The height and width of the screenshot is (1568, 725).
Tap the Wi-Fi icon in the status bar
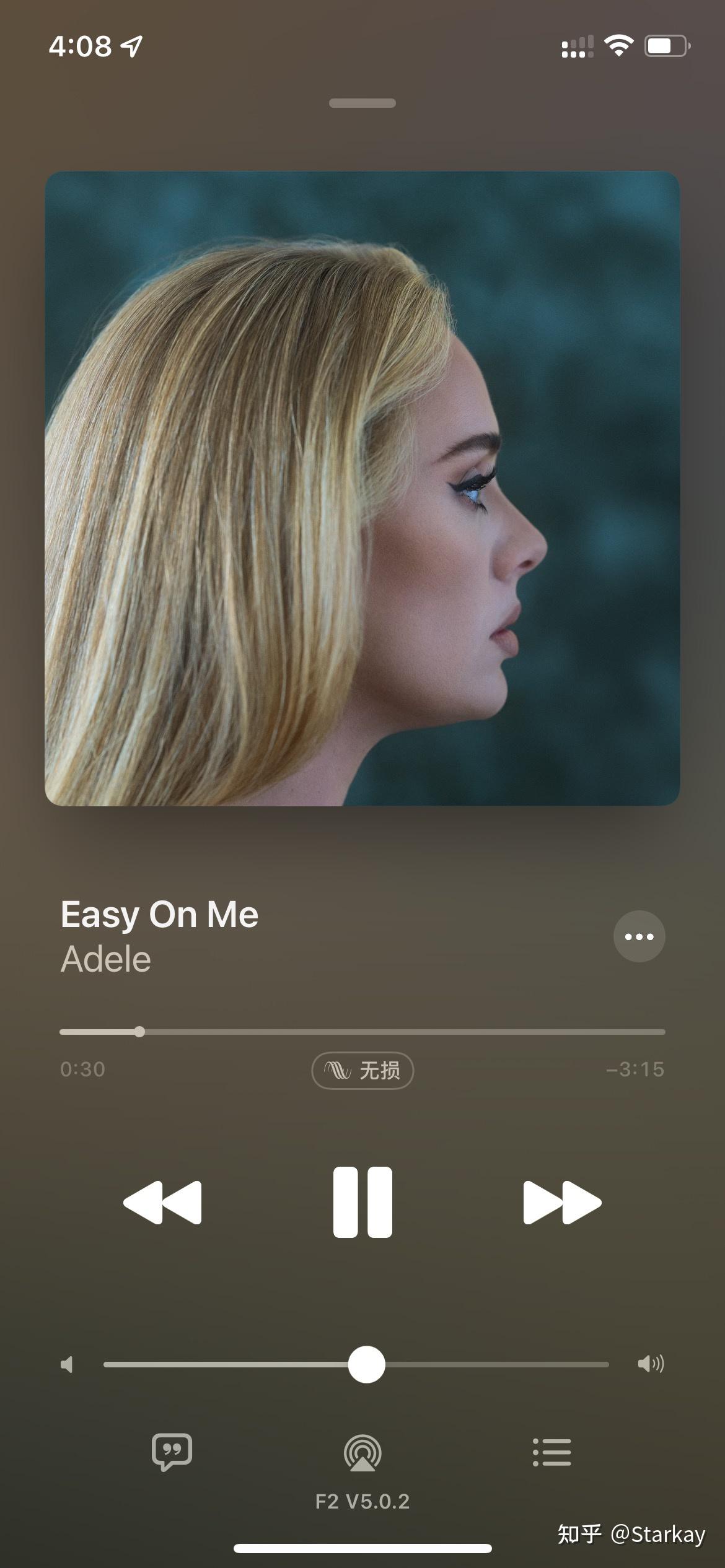(x=619, y=43)
